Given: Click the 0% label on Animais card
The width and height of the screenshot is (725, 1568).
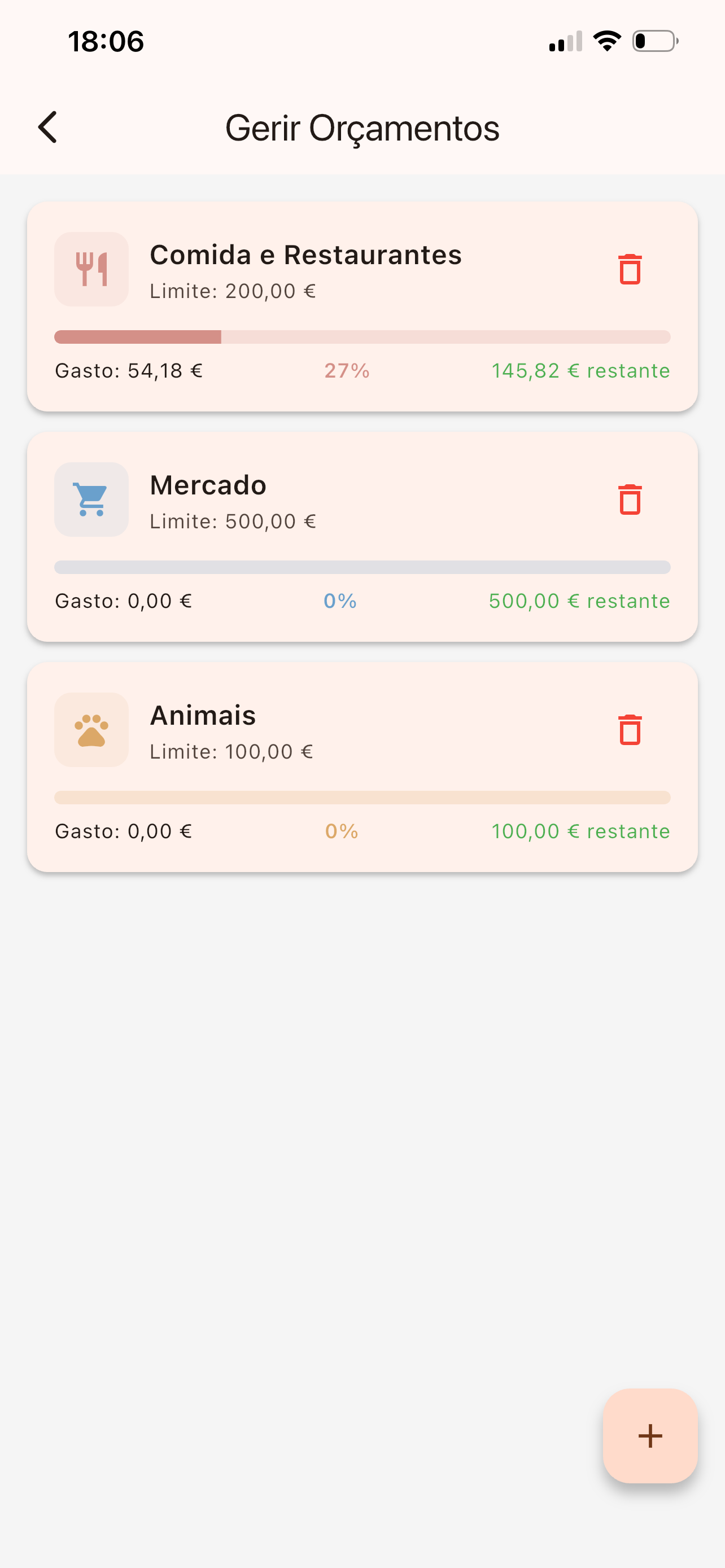Looking at the screenshot, I should coord(340,831).
